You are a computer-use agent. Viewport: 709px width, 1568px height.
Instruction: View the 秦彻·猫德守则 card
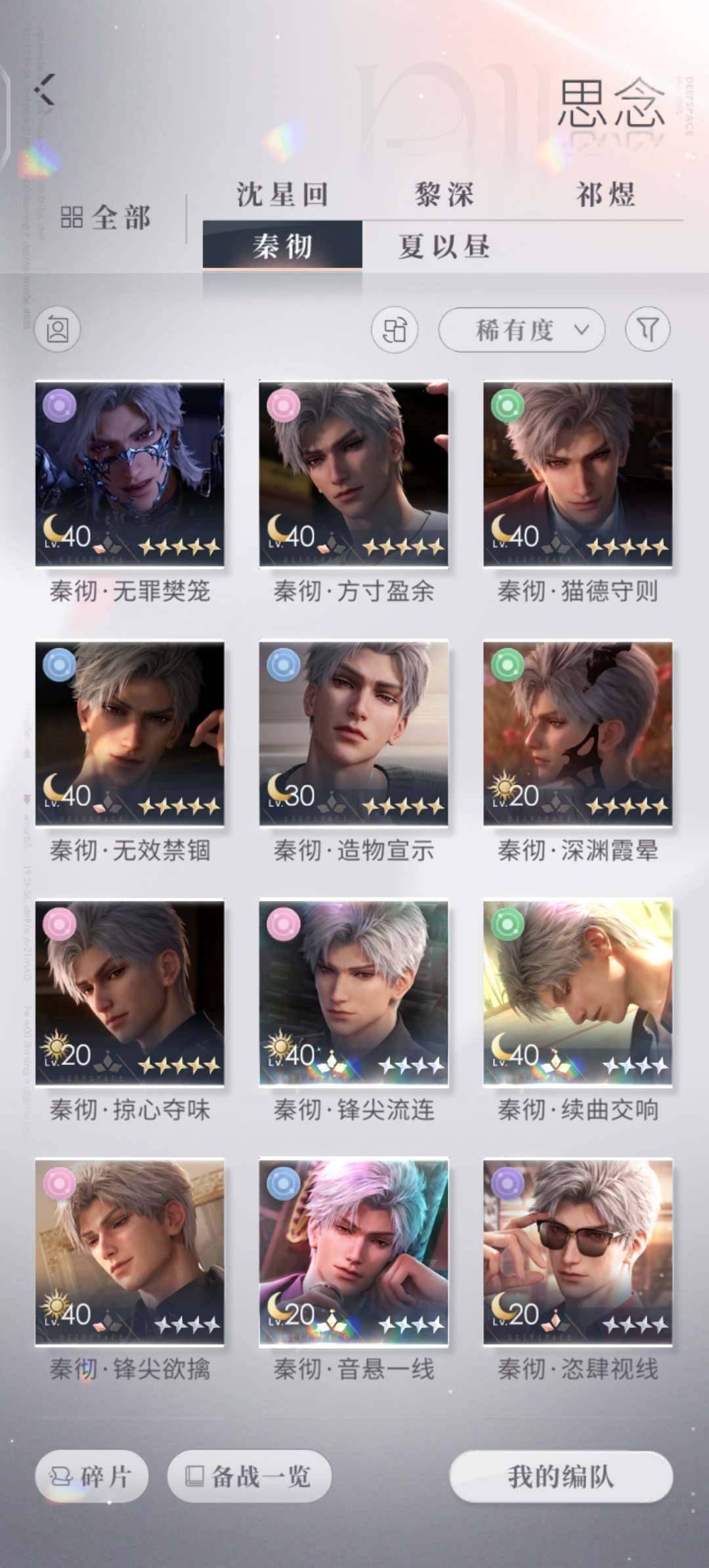pos(578,474)
